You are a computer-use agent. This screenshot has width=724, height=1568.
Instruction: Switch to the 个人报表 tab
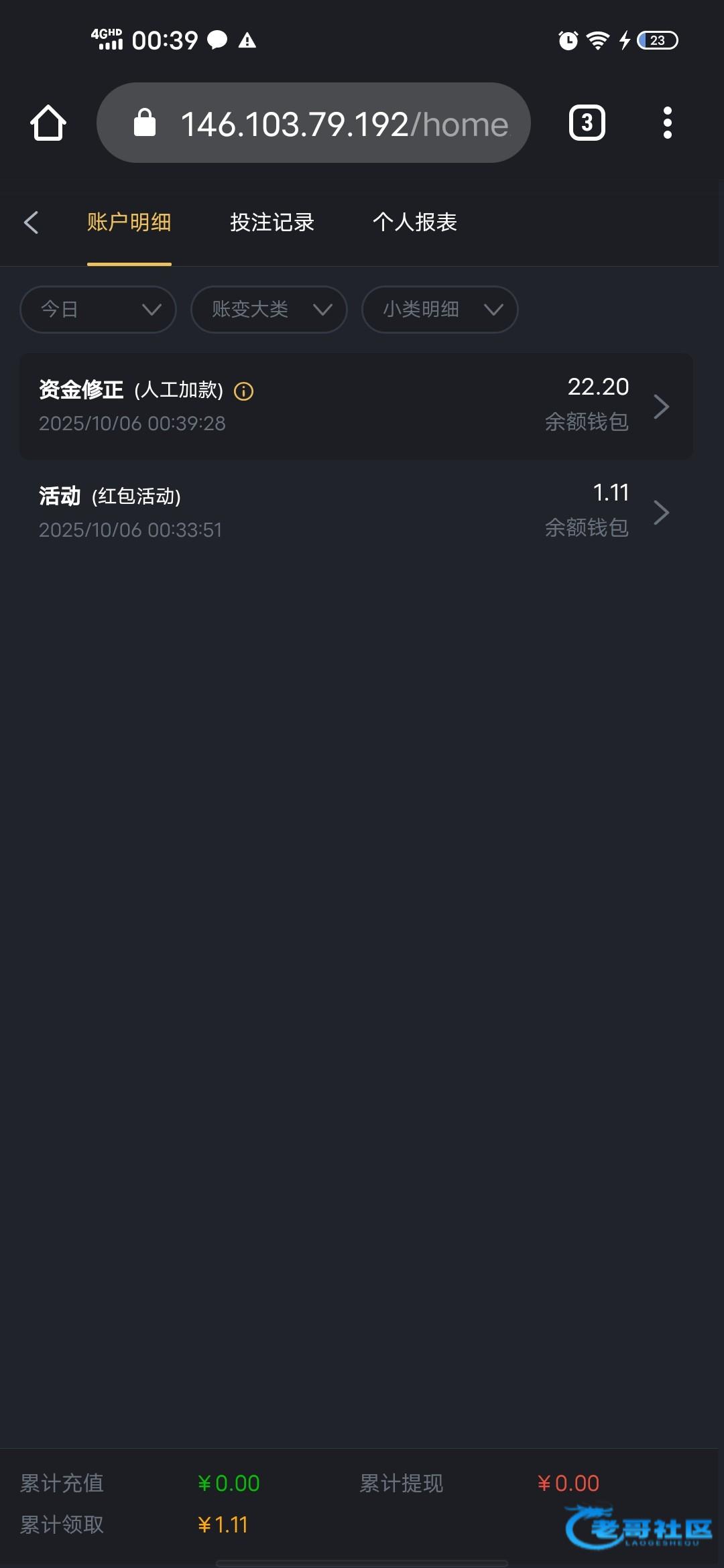415,222
